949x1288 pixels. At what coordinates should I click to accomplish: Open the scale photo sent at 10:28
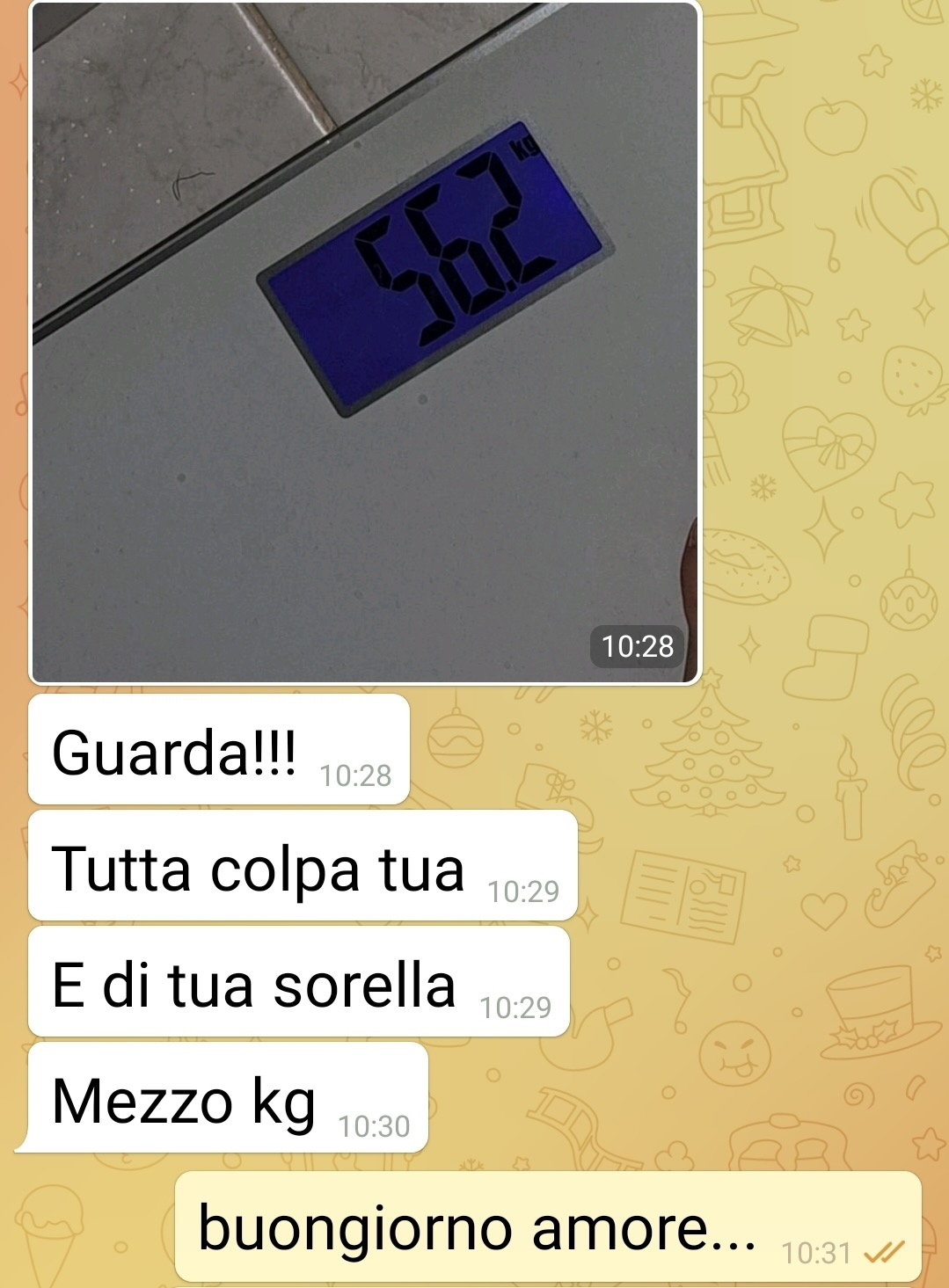(x=365, y=343)
